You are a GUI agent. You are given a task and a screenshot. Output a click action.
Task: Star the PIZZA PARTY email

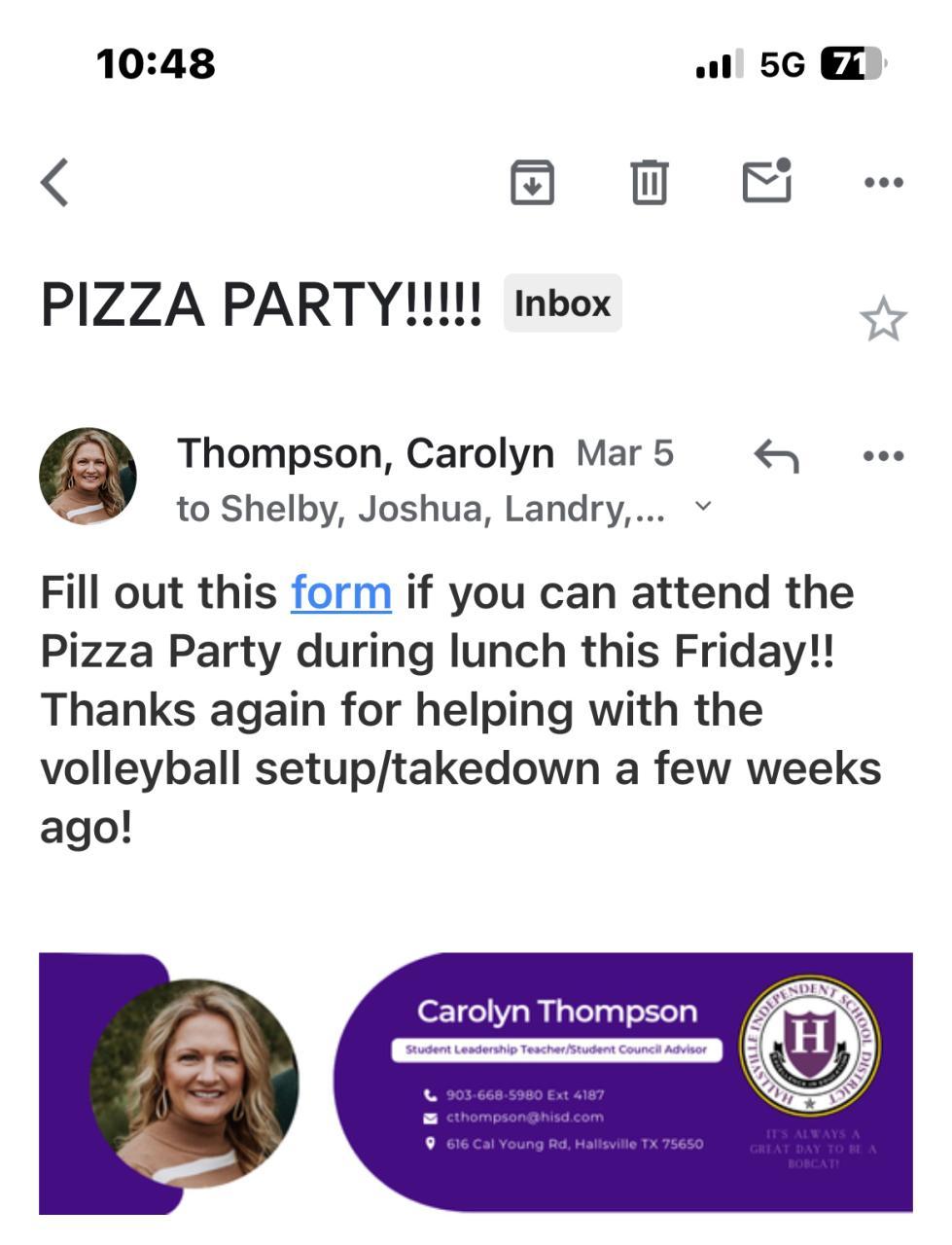[x=882, y=319]
